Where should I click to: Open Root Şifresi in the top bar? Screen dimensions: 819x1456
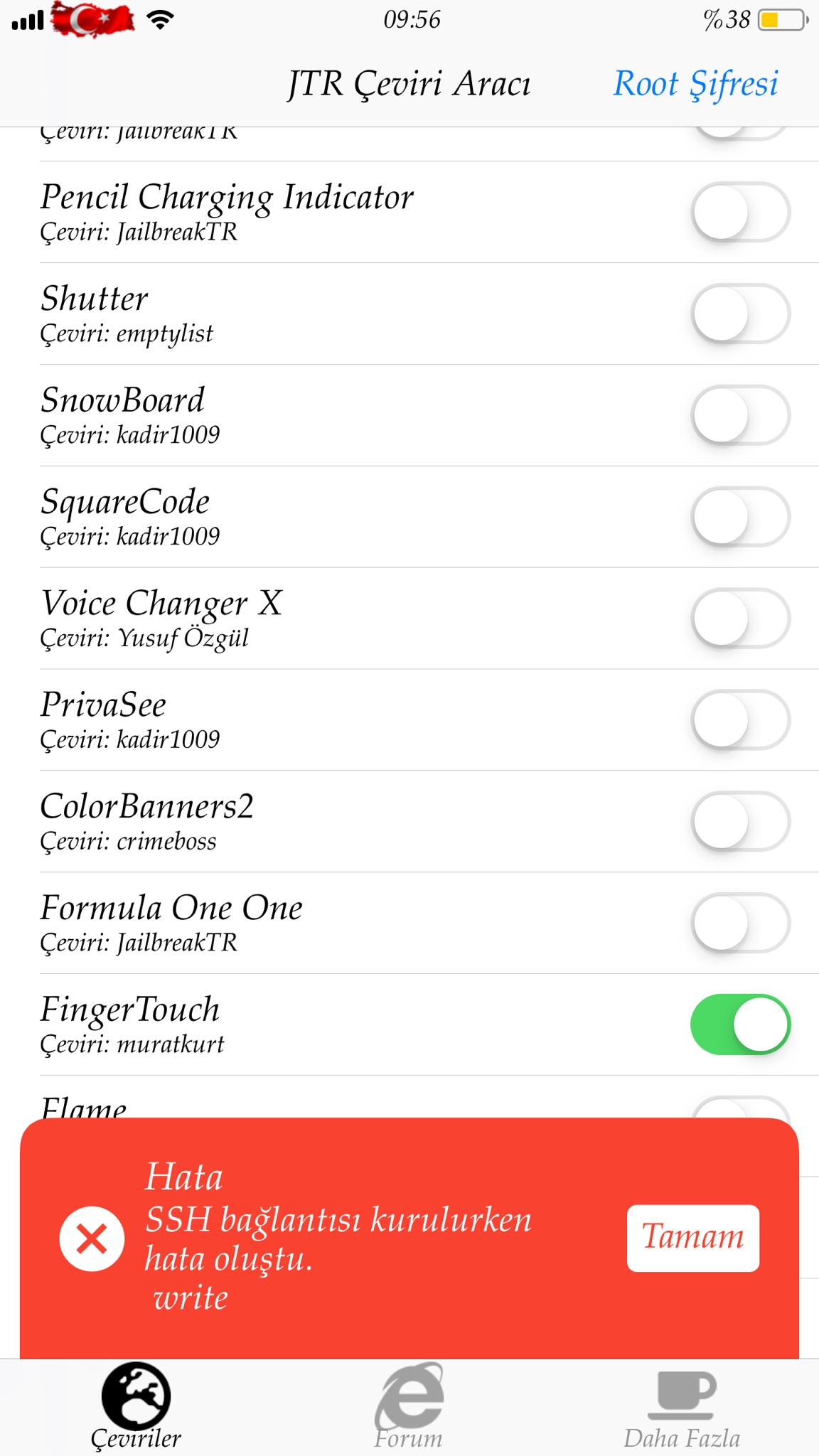click(695, 84)
